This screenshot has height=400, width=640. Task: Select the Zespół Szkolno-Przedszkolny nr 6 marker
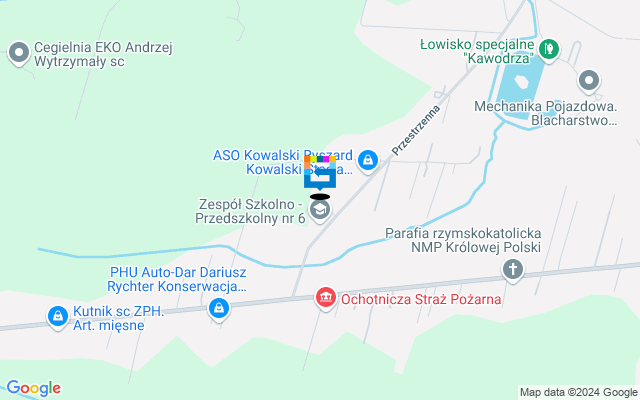pos(320,212)
